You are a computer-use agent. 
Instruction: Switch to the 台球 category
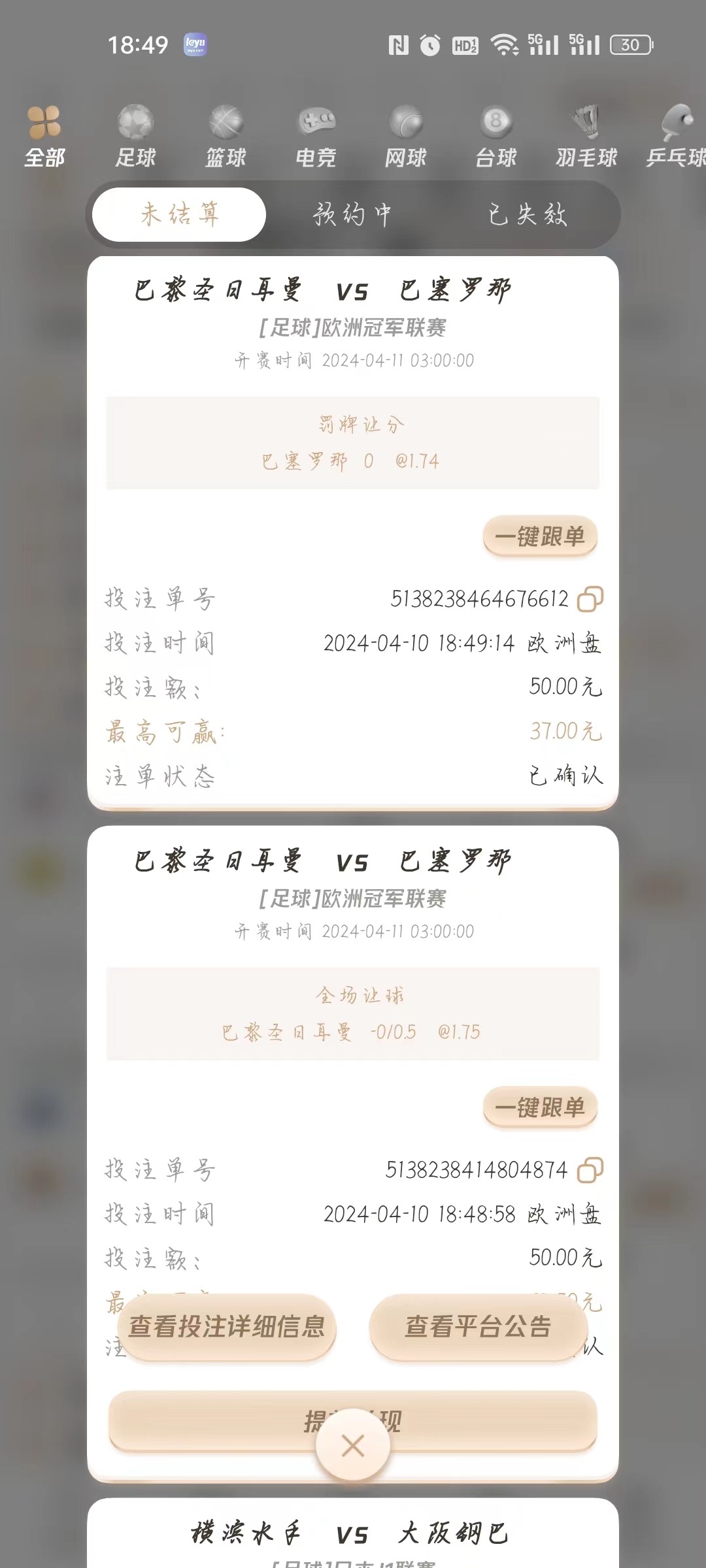click(496, 136)
